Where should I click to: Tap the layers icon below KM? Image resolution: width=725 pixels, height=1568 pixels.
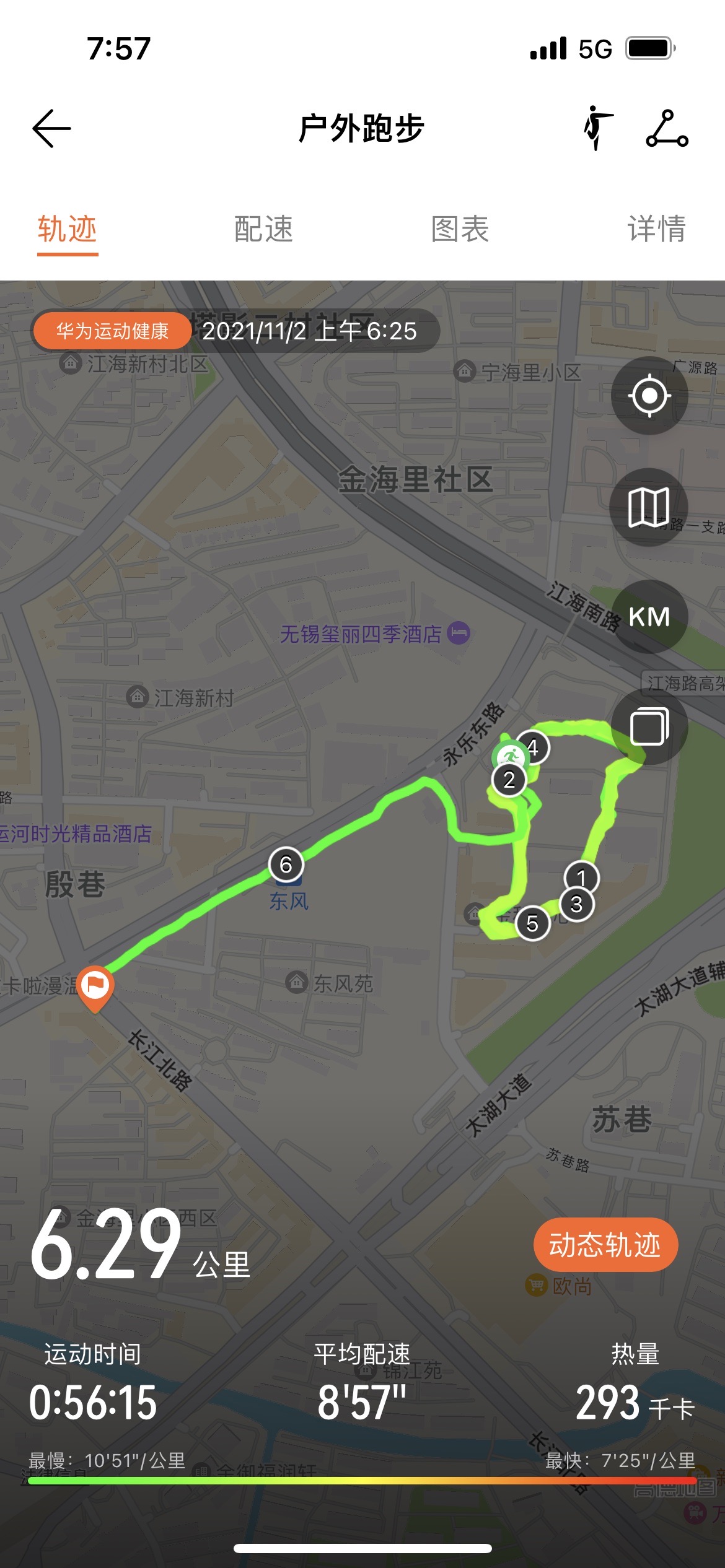pos(649,726)
